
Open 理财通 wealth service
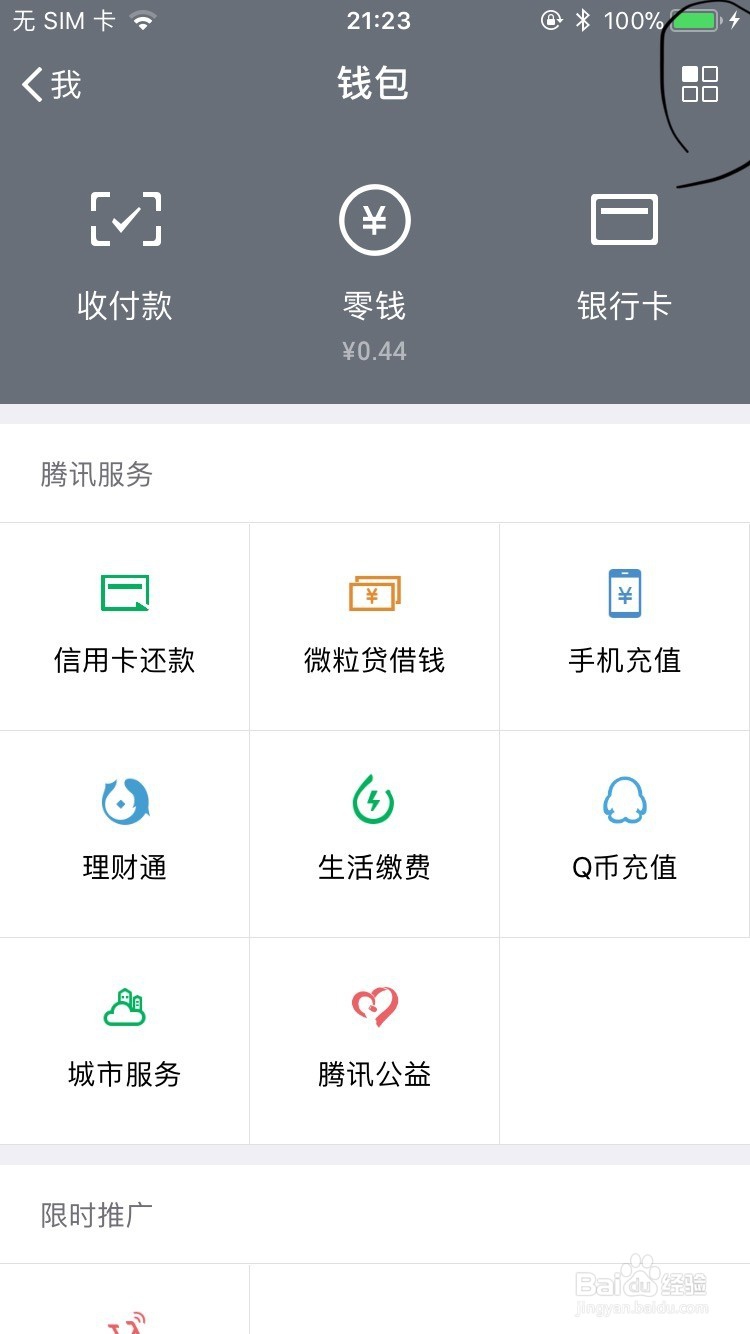(125, 832)
